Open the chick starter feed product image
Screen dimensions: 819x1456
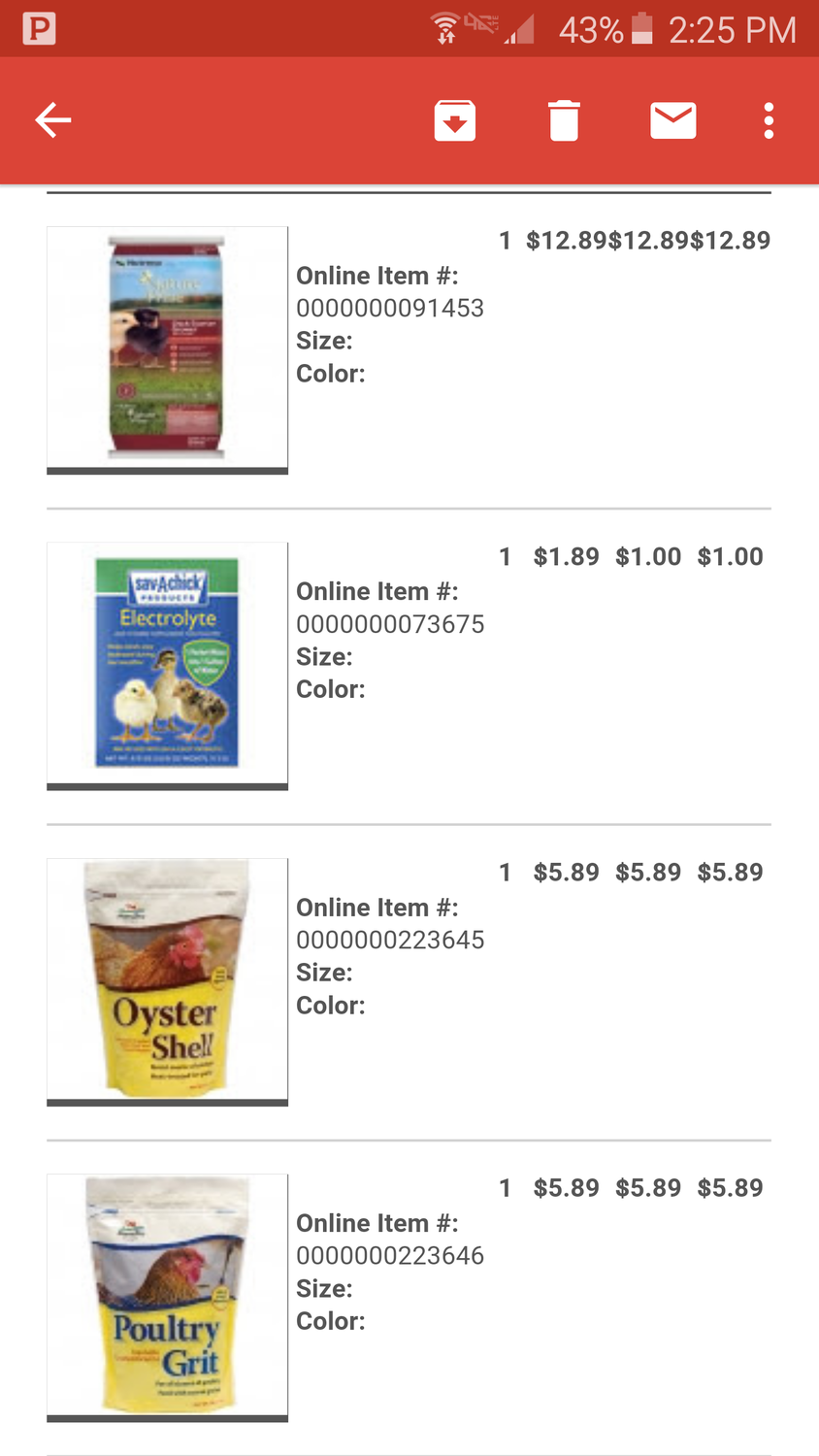(167, 348)
